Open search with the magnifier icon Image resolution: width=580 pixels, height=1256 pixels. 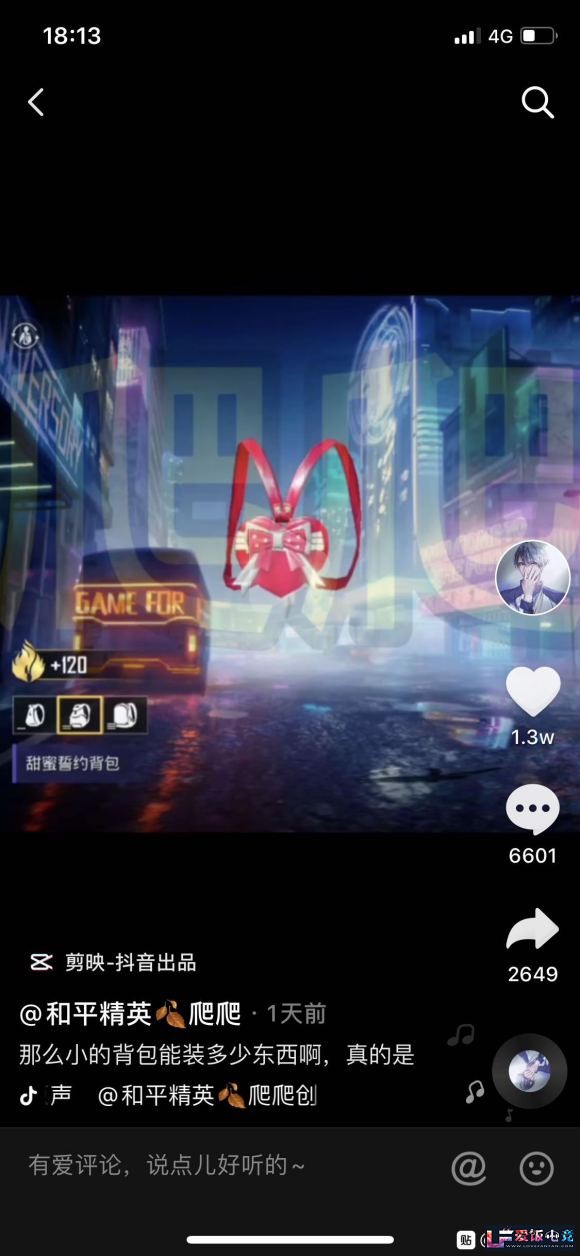coord(537,102)
